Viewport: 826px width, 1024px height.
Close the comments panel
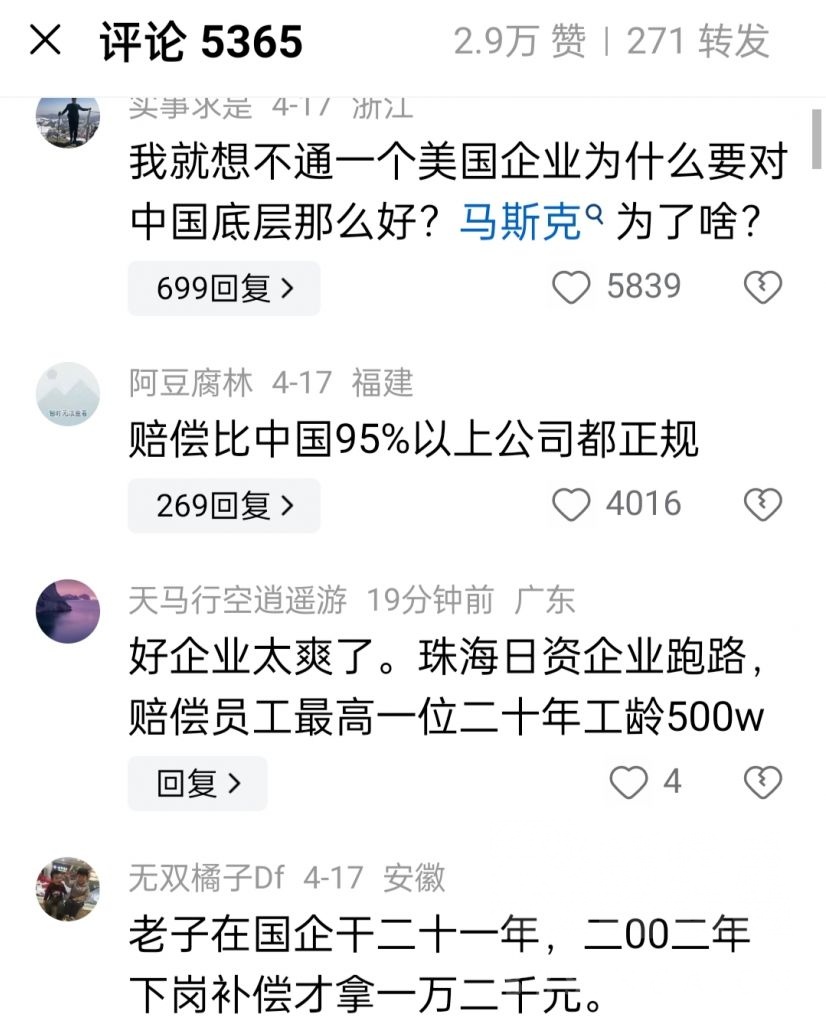pyautogui.click(x=45, y=42)
